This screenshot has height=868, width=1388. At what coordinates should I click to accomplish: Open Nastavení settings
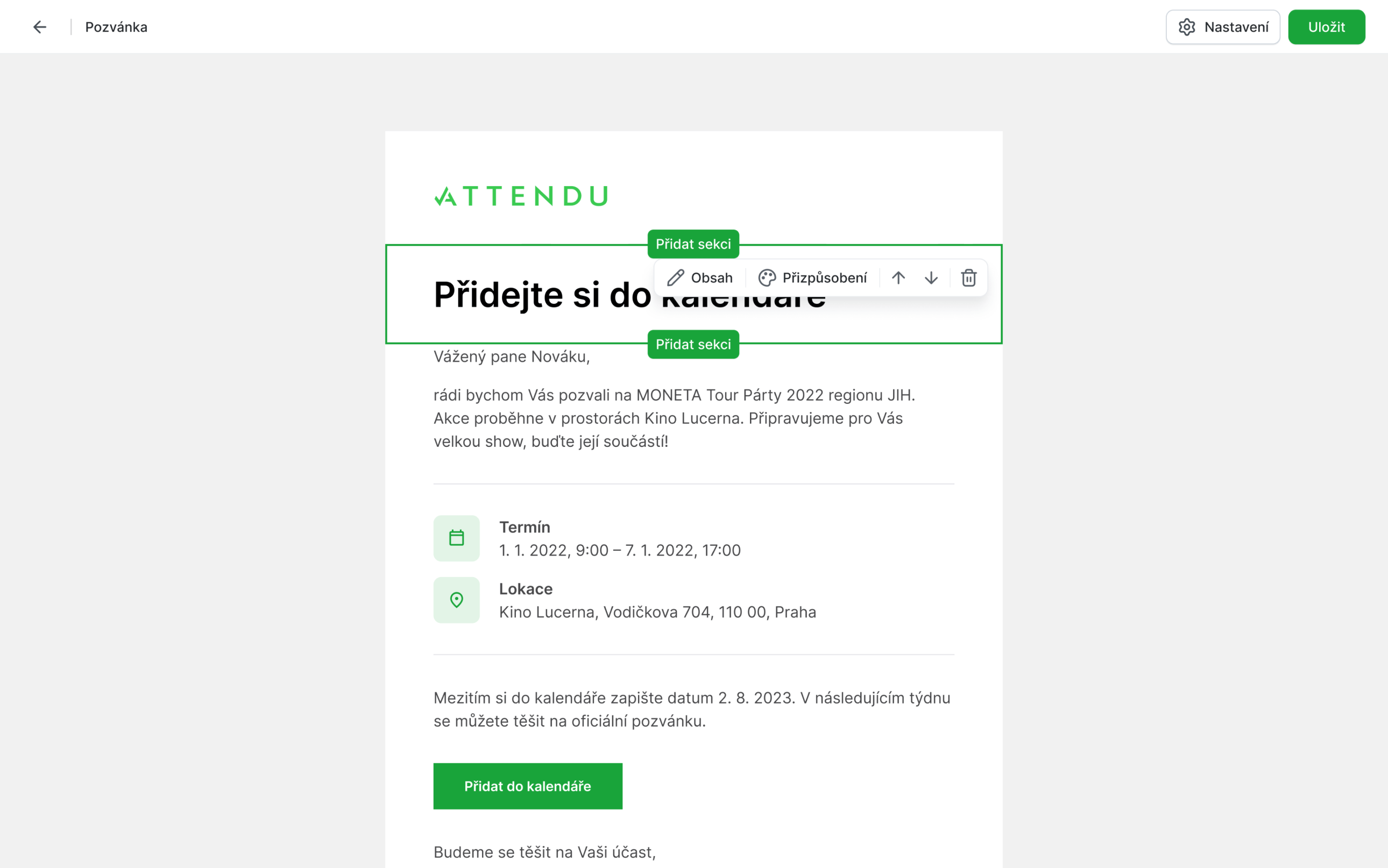click(x=1223, y=27)
